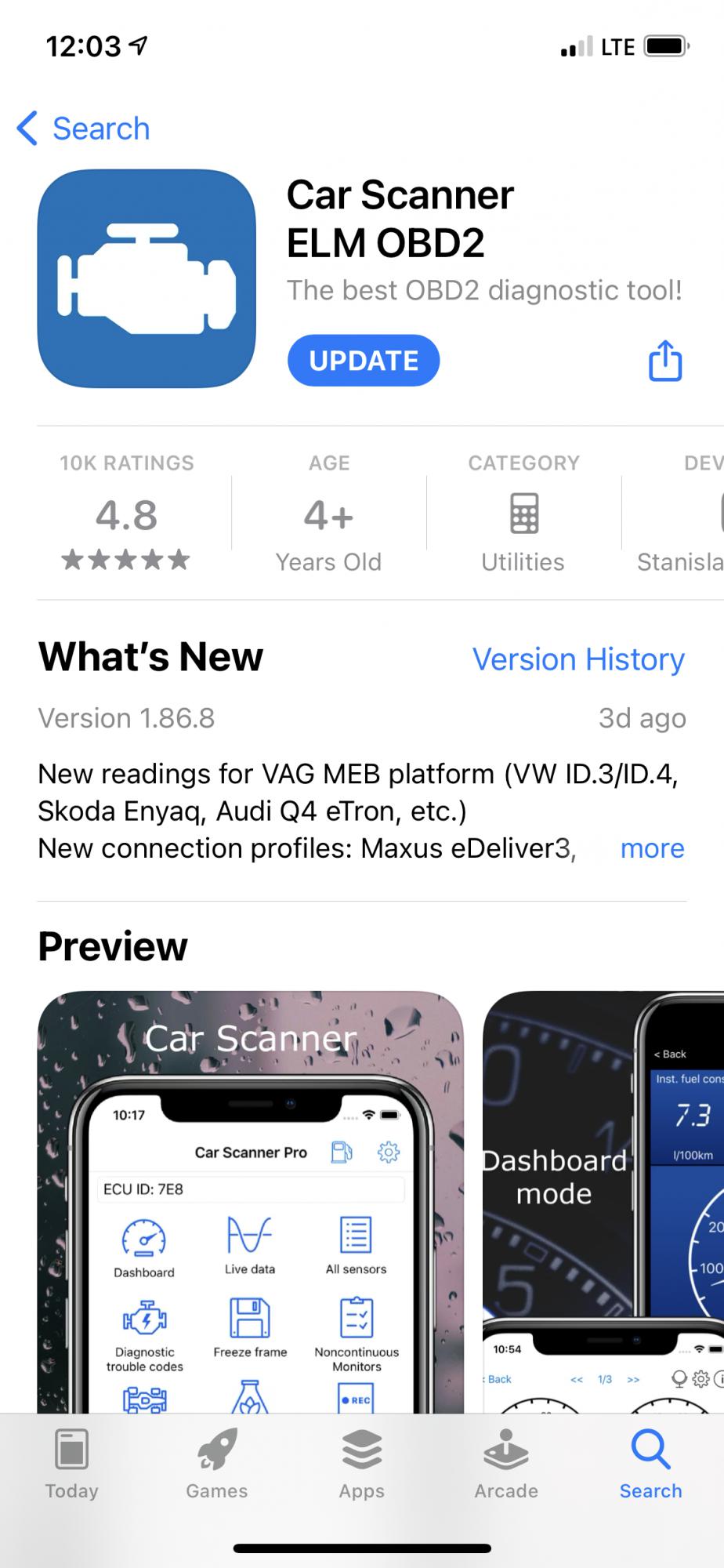View the 4.8 star ratings section
The height and width of the screenshot is (1568, 724).
click(126, 515)
